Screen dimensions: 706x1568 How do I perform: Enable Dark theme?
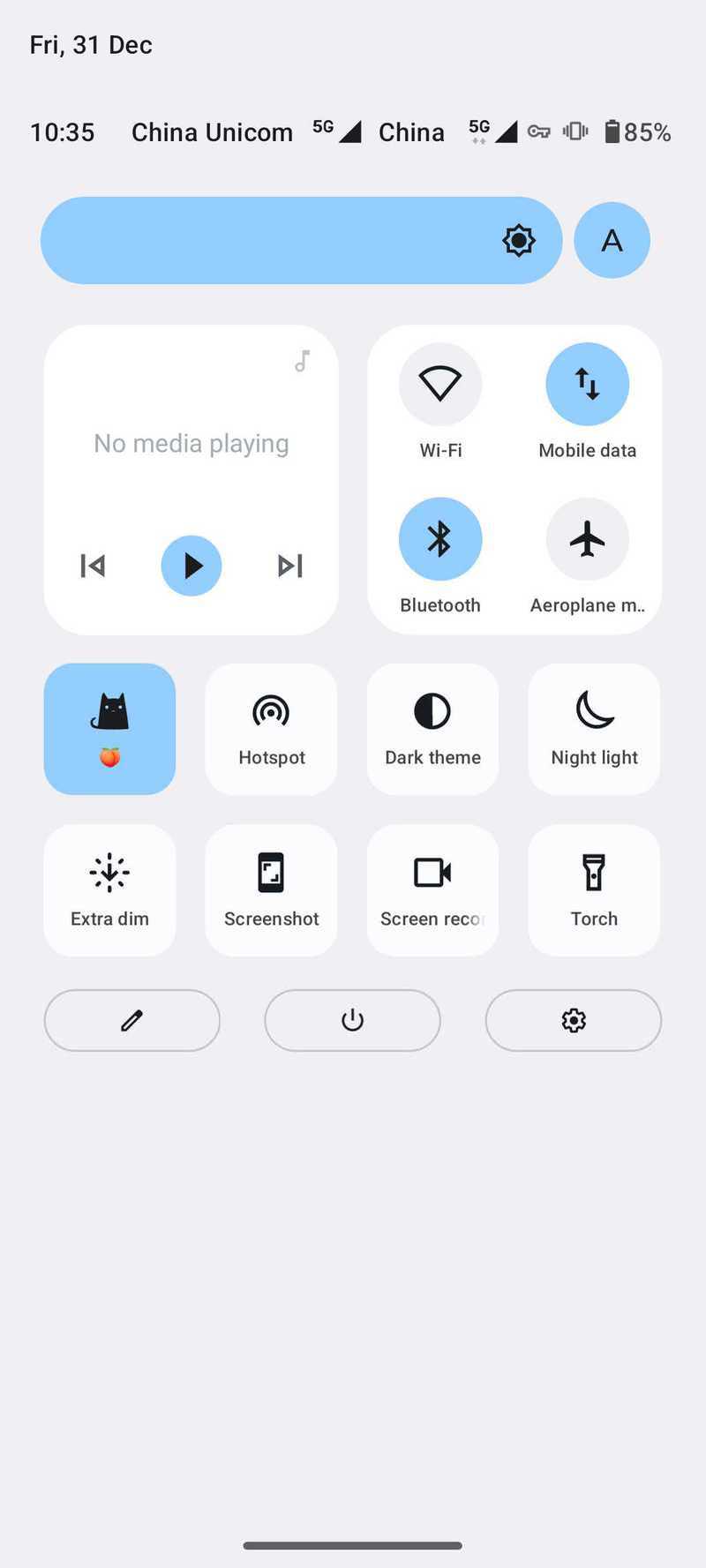[432, 729]
